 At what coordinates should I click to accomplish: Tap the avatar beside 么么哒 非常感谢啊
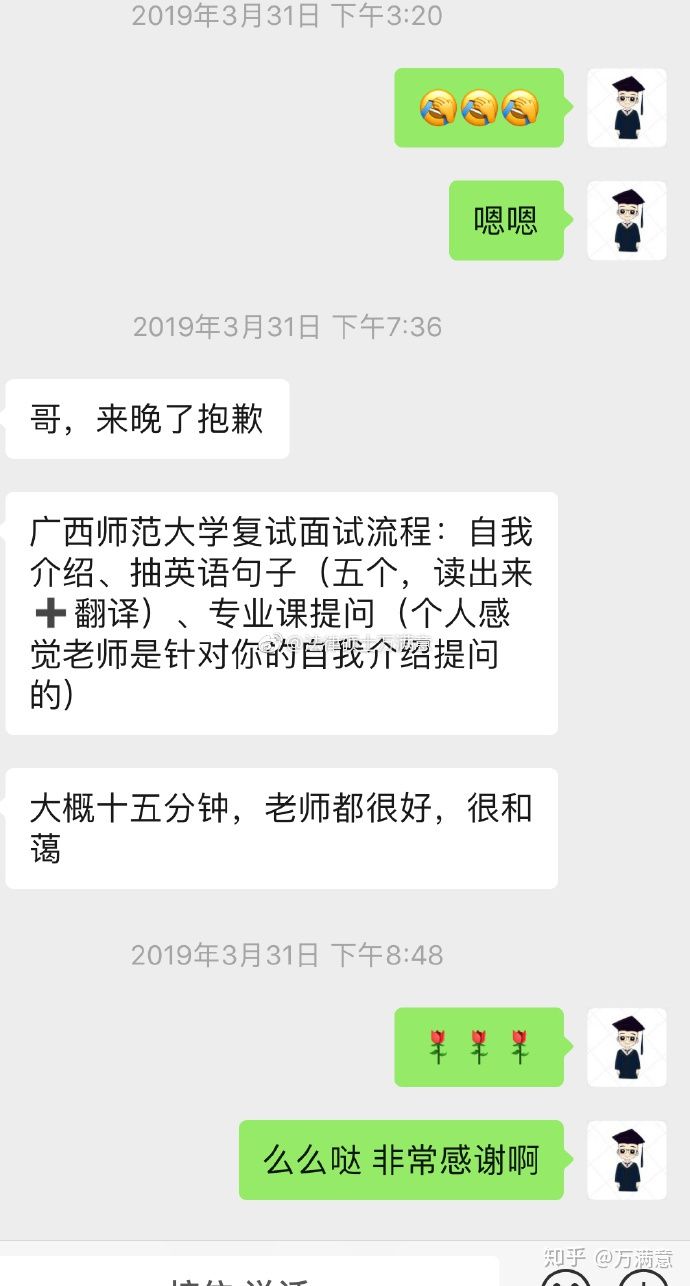(x=627, y=1160)
